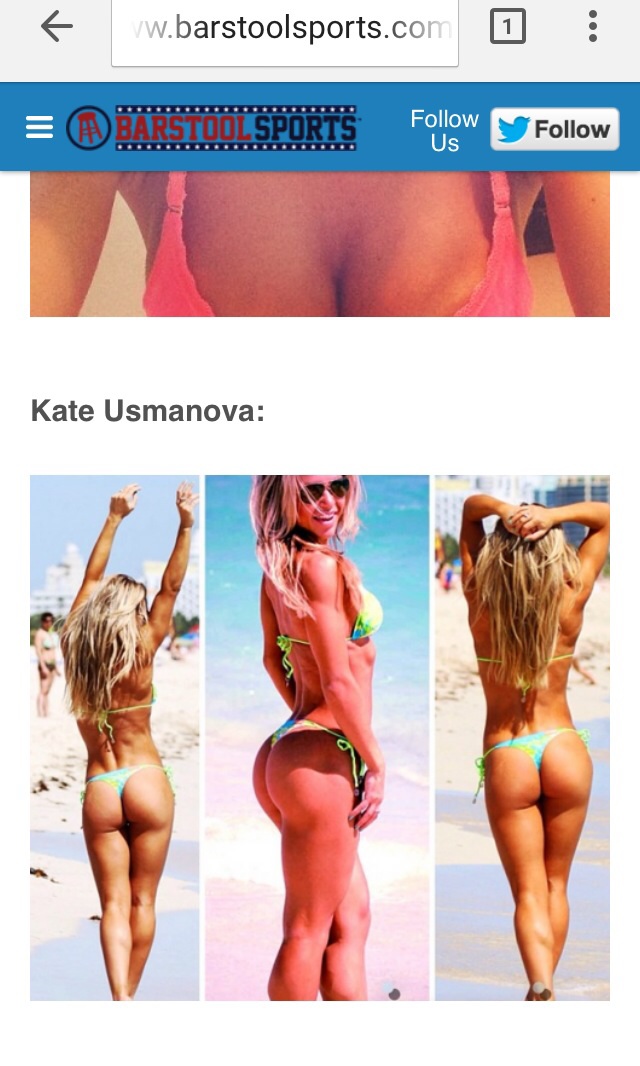Open the Barstool Sports hamburger menu
Viewport: 640px width, 1066px height.
[39, 128]
